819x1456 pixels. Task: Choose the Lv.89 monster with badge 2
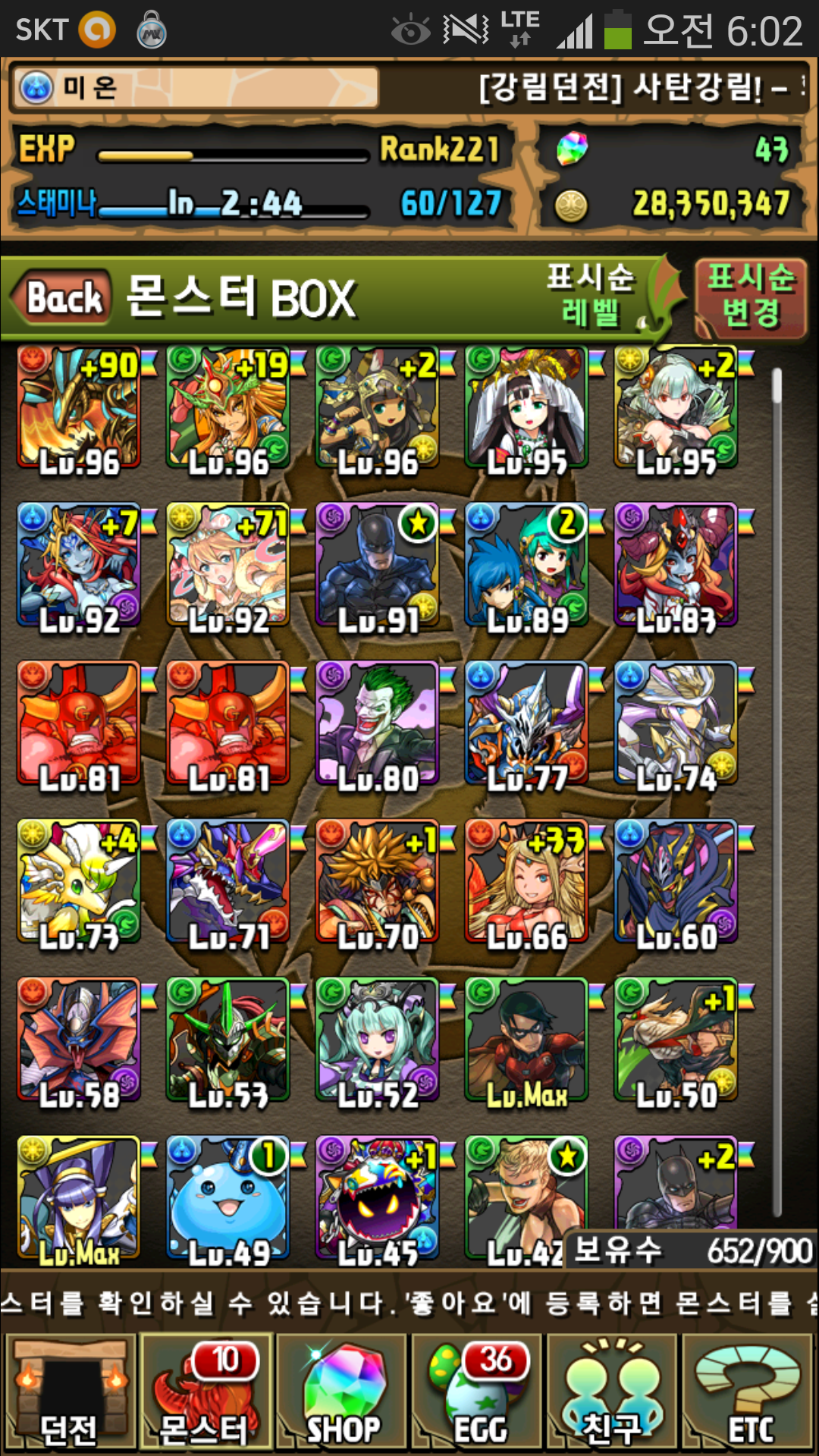point(526,566)
